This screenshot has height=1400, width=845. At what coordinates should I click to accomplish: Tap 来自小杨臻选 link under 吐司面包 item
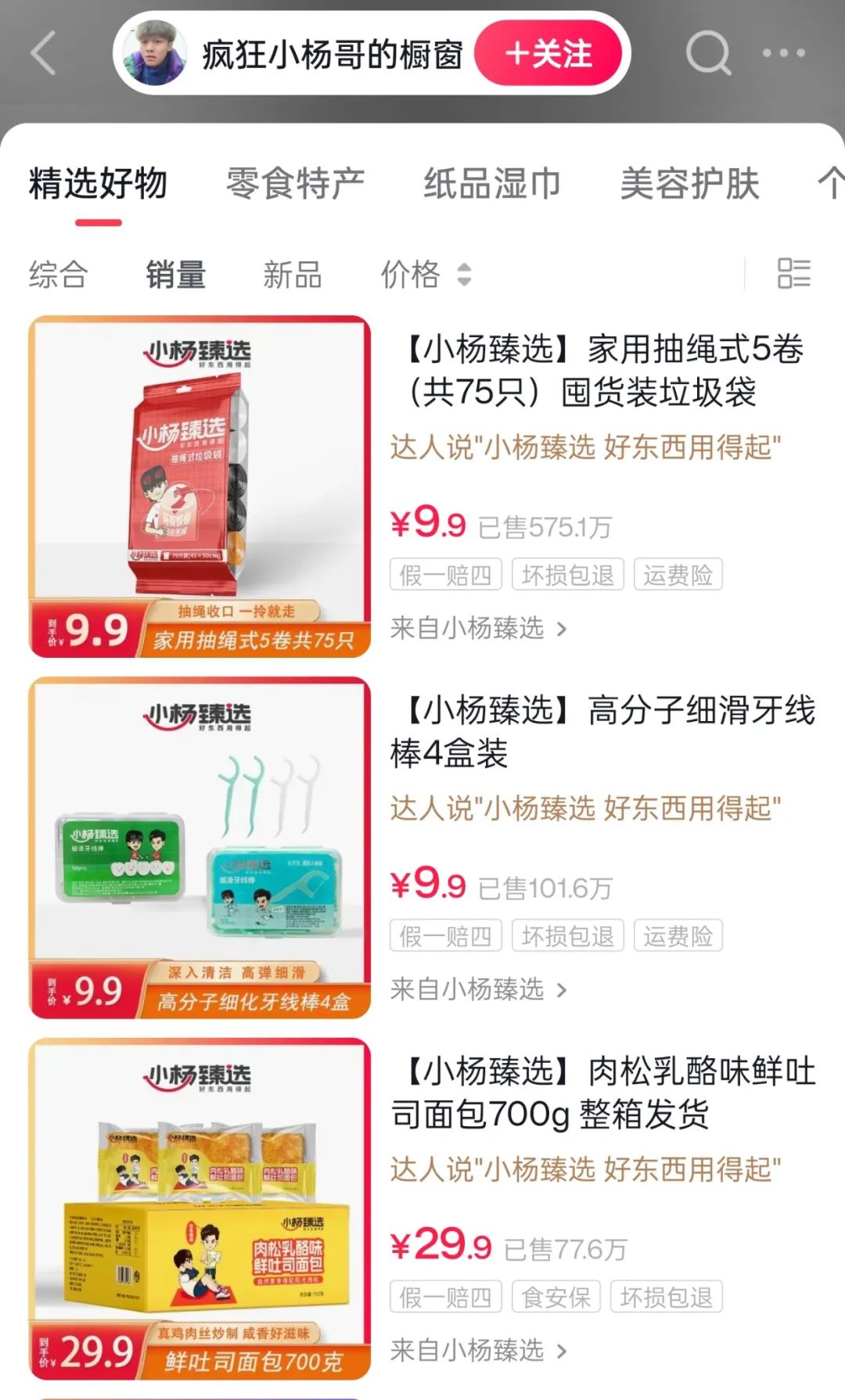click(478, 1350)
